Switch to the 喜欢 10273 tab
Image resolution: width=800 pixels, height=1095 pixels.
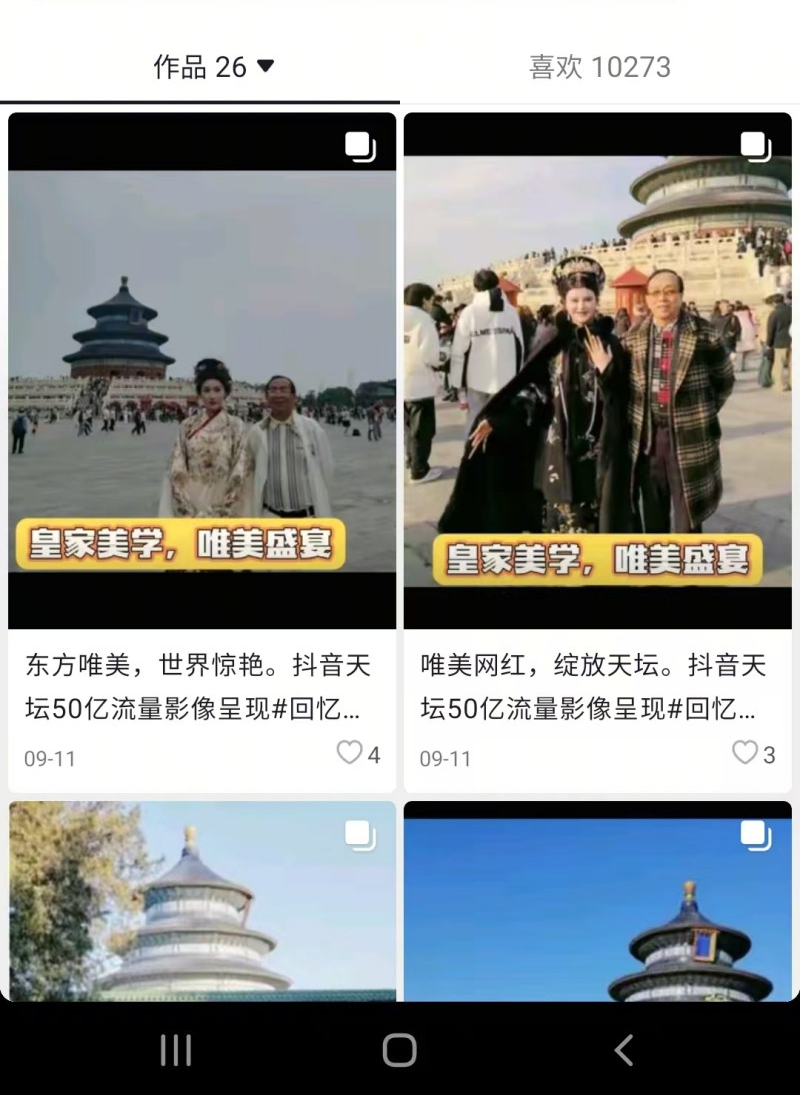(x=599, y=67)
